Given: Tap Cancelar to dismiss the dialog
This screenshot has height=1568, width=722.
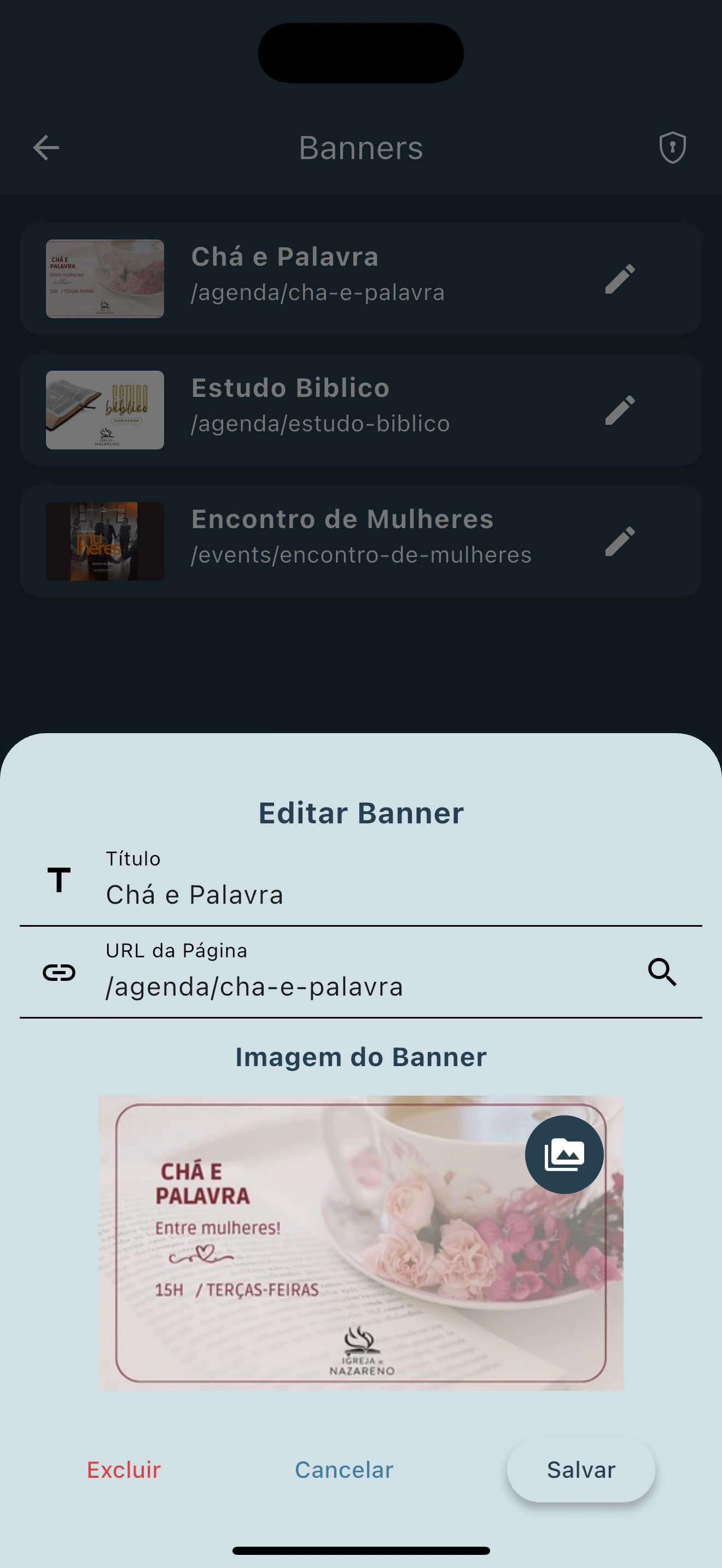Looking at the screenshot, I should (x=343, y=1470).
